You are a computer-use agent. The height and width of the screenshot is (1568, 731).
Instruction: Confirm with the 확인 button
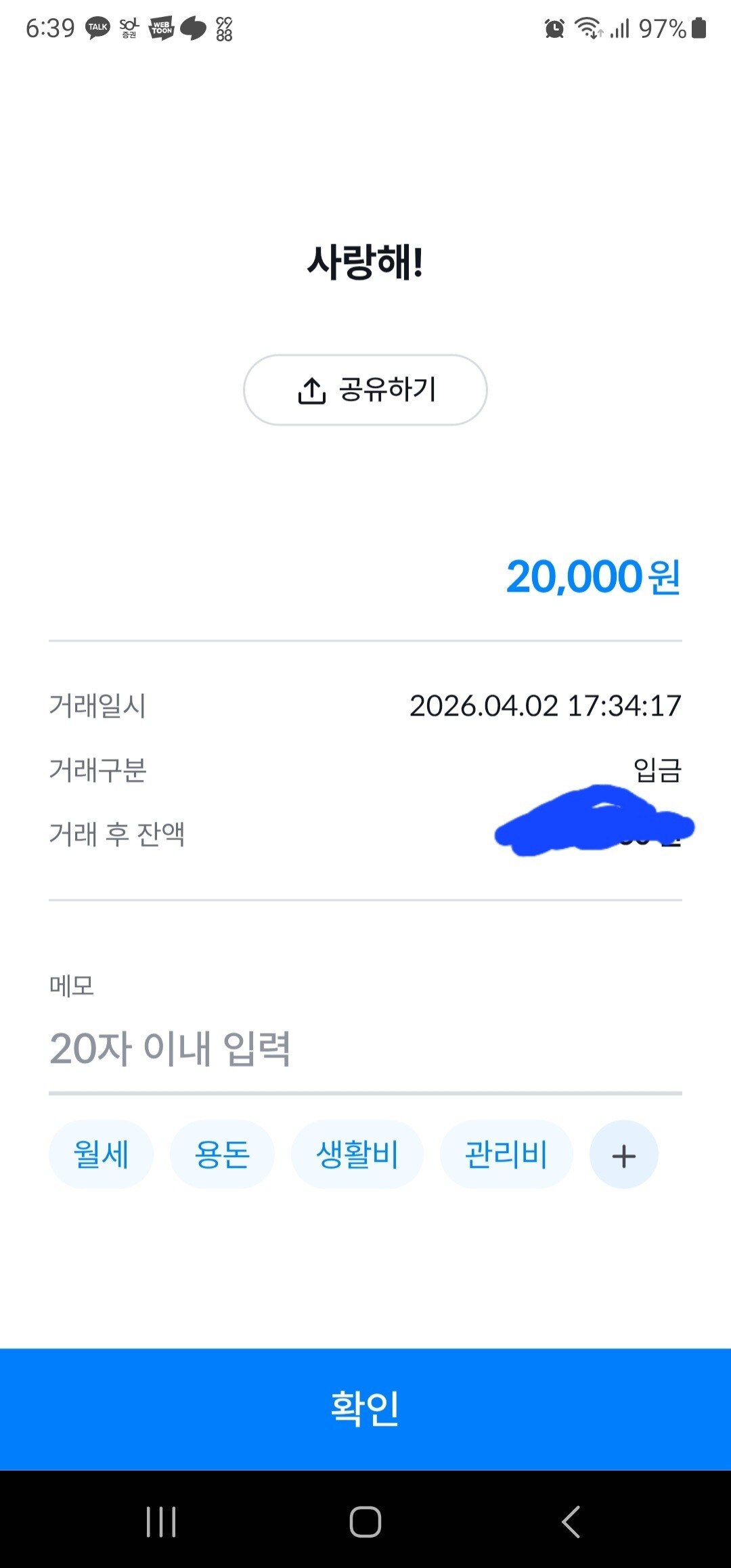(x=365, y=1409)
